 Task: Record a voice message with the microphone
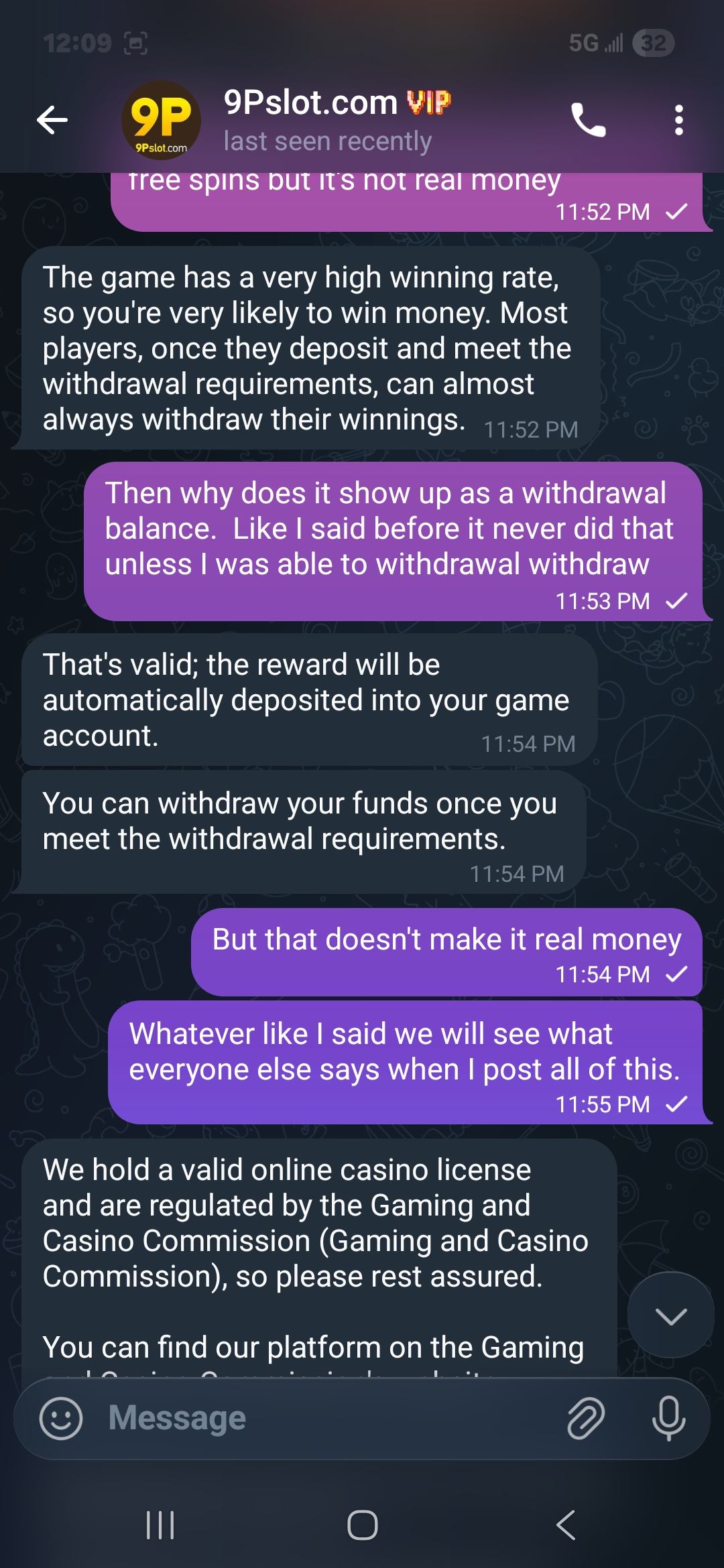tap(668, 1418)
